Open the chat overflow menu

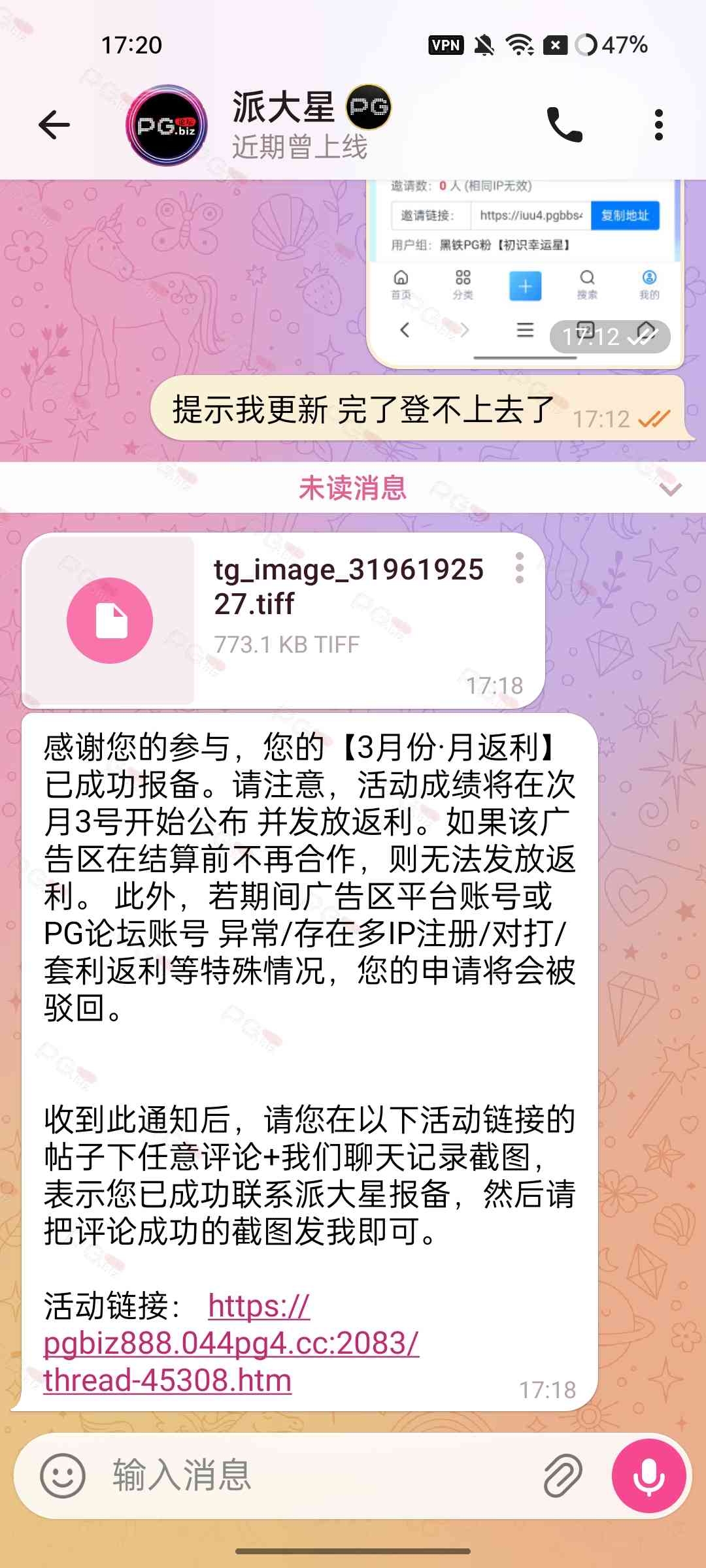click(658, 125)
